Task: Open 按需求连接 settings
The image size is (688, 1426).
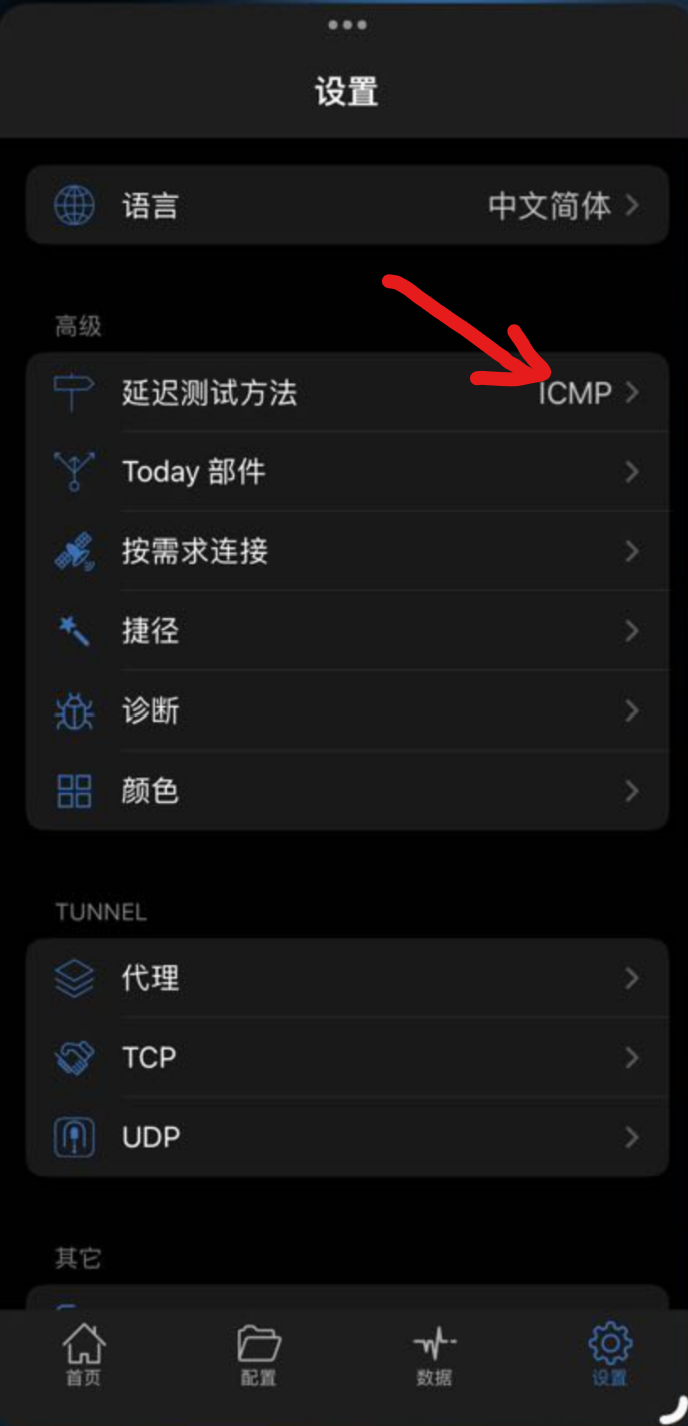Action: 346,551
